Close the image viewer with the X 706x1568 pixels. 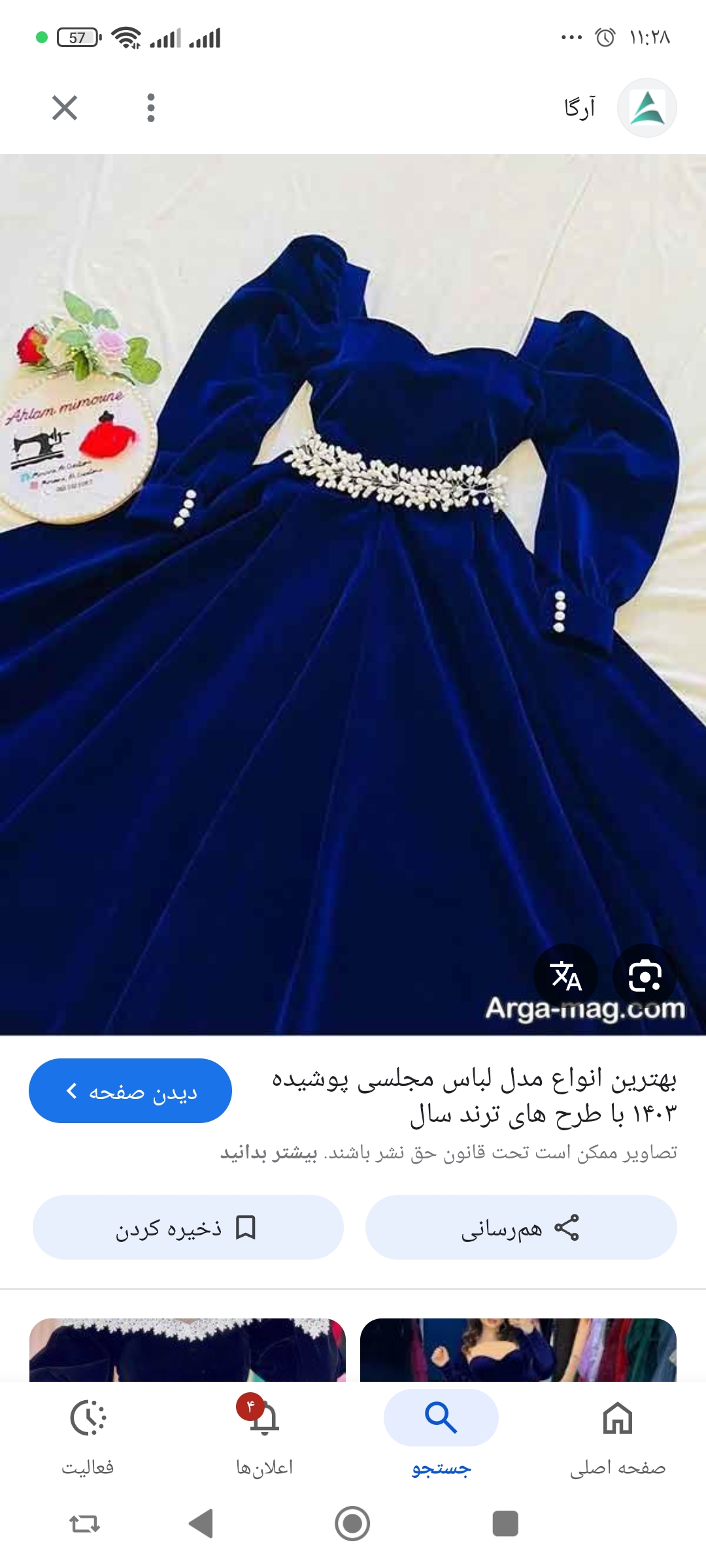tap(65, 108)
